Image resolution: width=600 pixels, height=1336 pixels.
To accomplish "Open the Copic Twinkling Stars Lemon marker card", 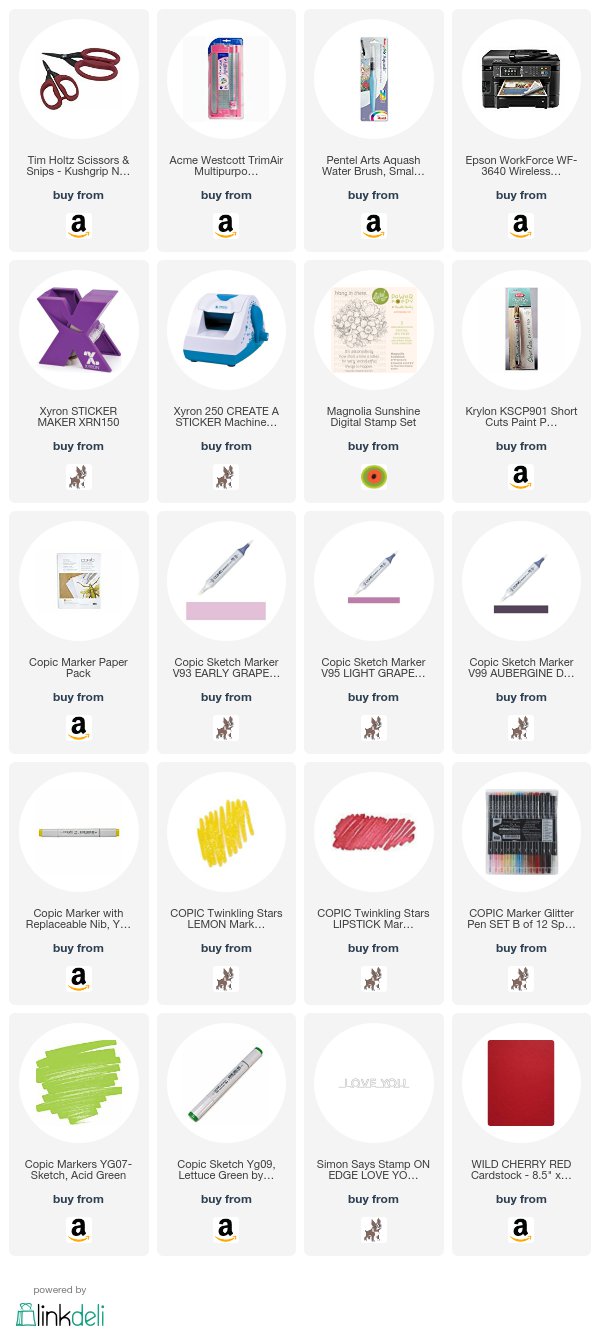I will pyautogui.click(x=226, y=883).
